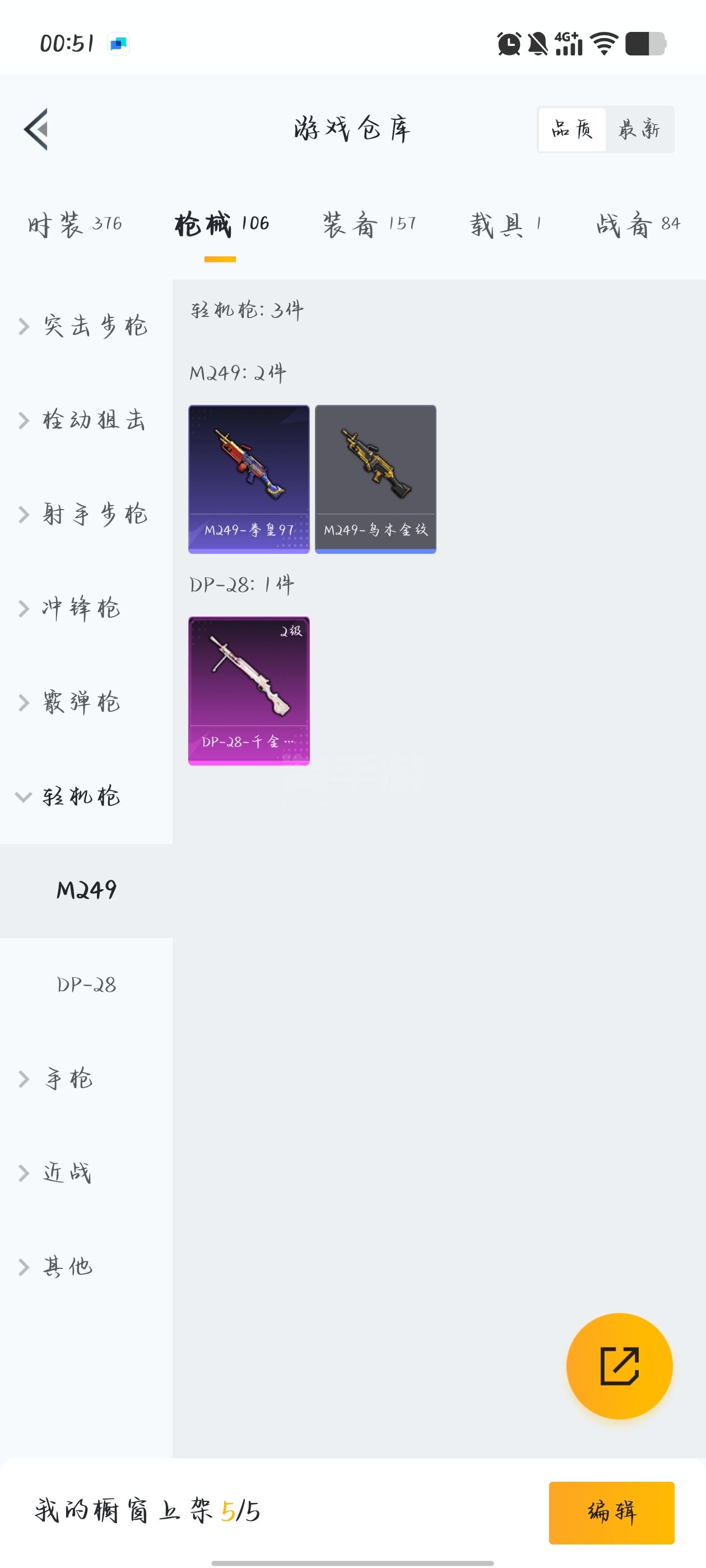Select DP-28 in the sidebar

86,984
